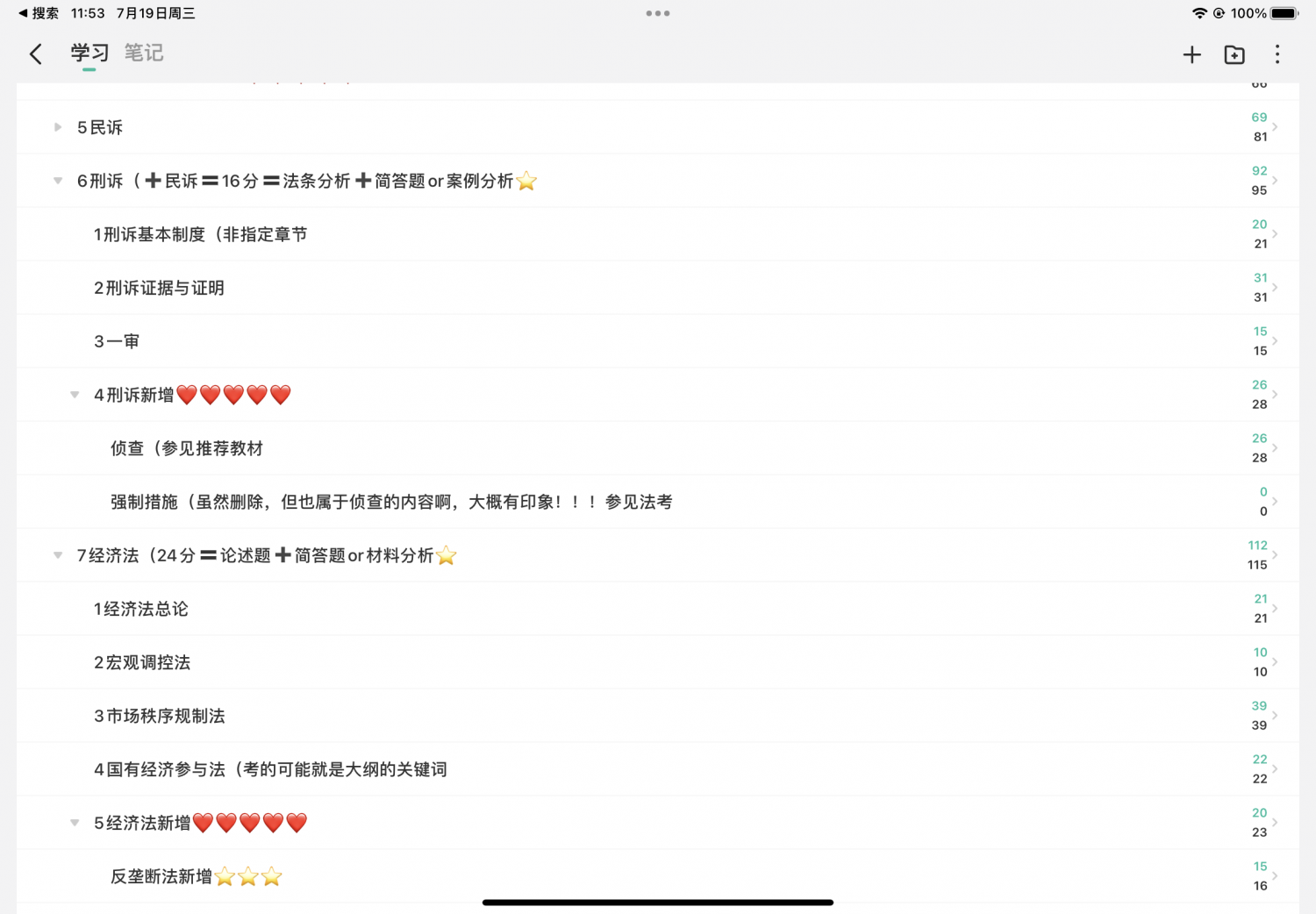This screenshot has height=914, width=1316.
Task: Go back using the top-left arrow
Action: click(x=36, y=54)
